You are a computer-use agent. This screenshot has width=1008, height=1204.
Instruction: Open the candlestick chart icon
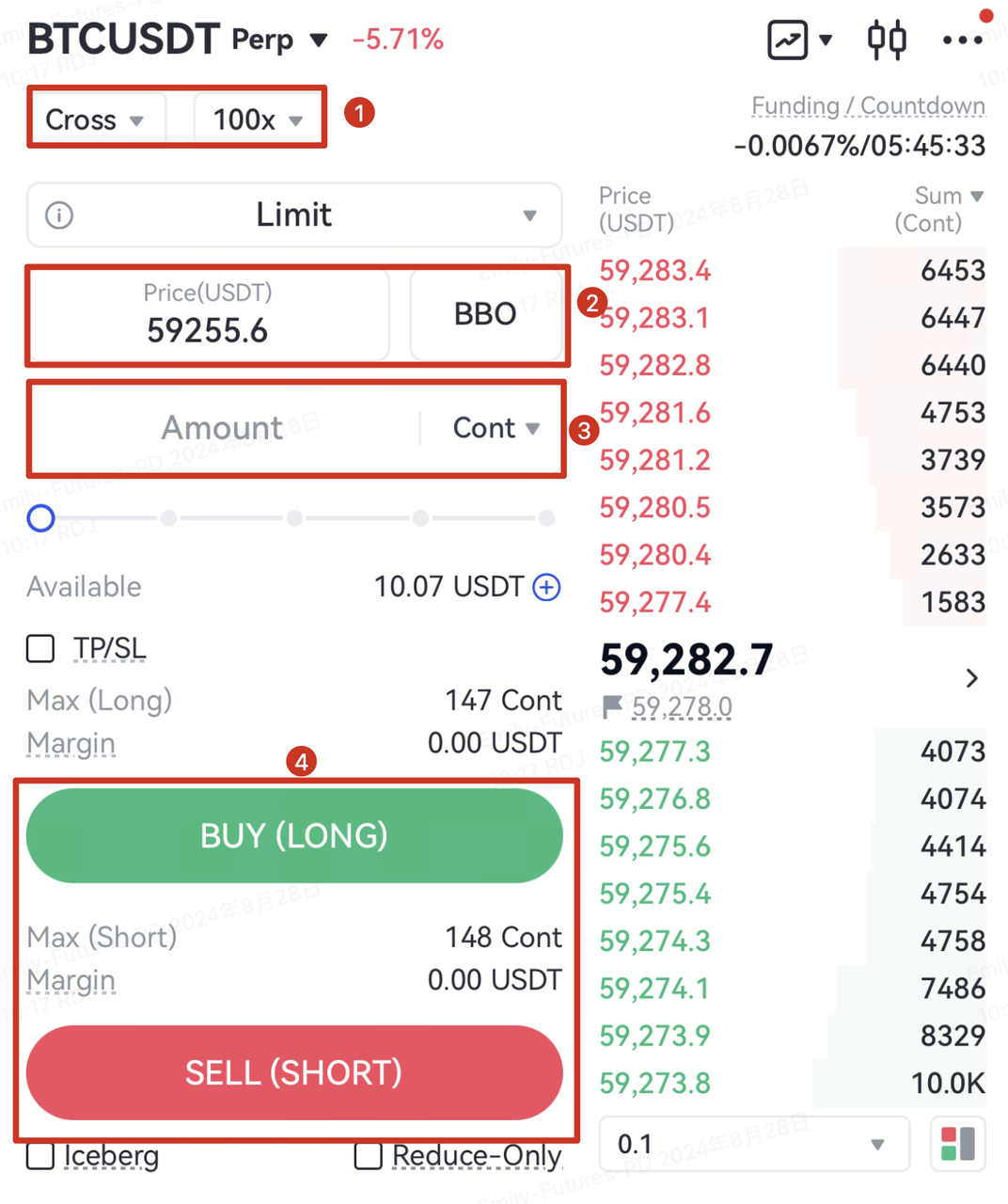point(886,40)
